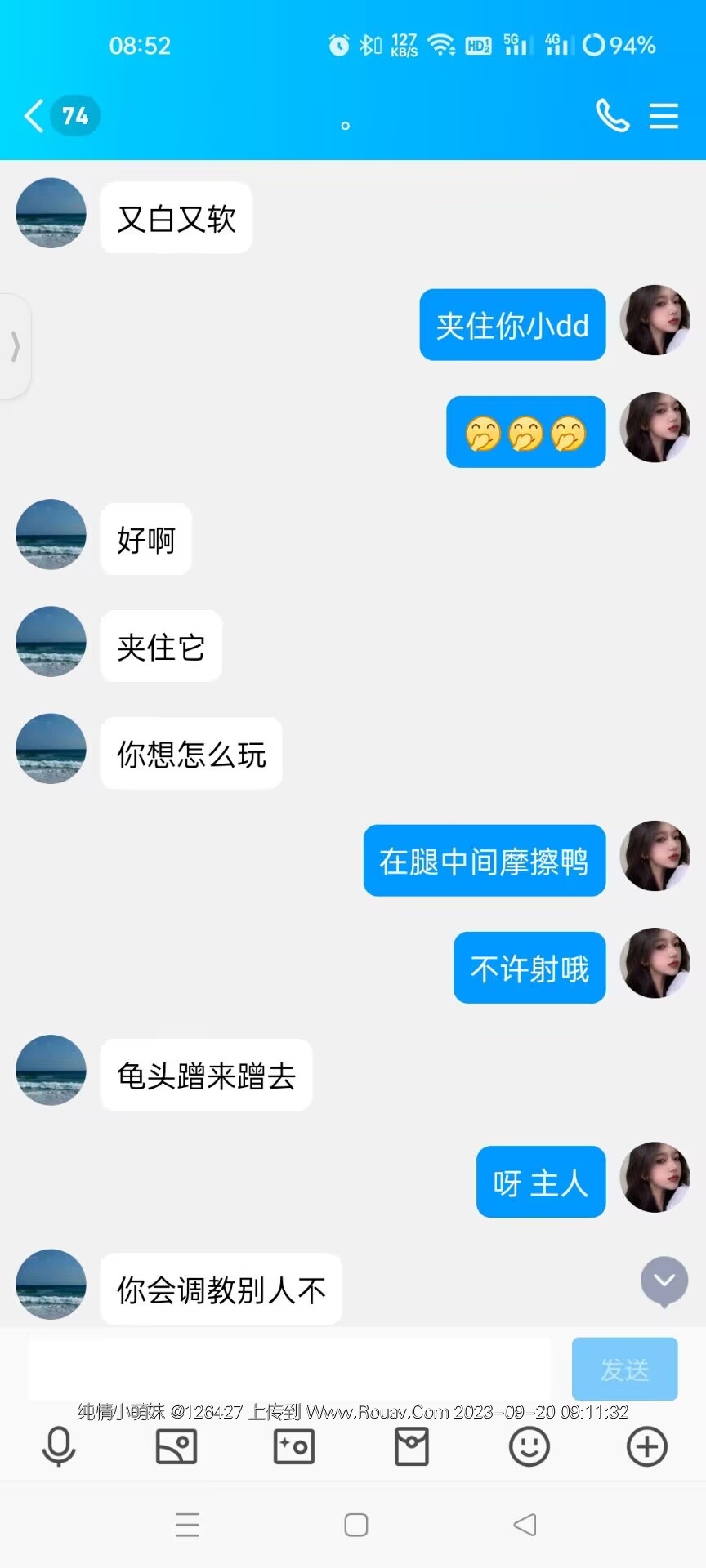This screenshot has height=1568, width=706.
Task: Go back to the message list
Action: click(34, 116)
